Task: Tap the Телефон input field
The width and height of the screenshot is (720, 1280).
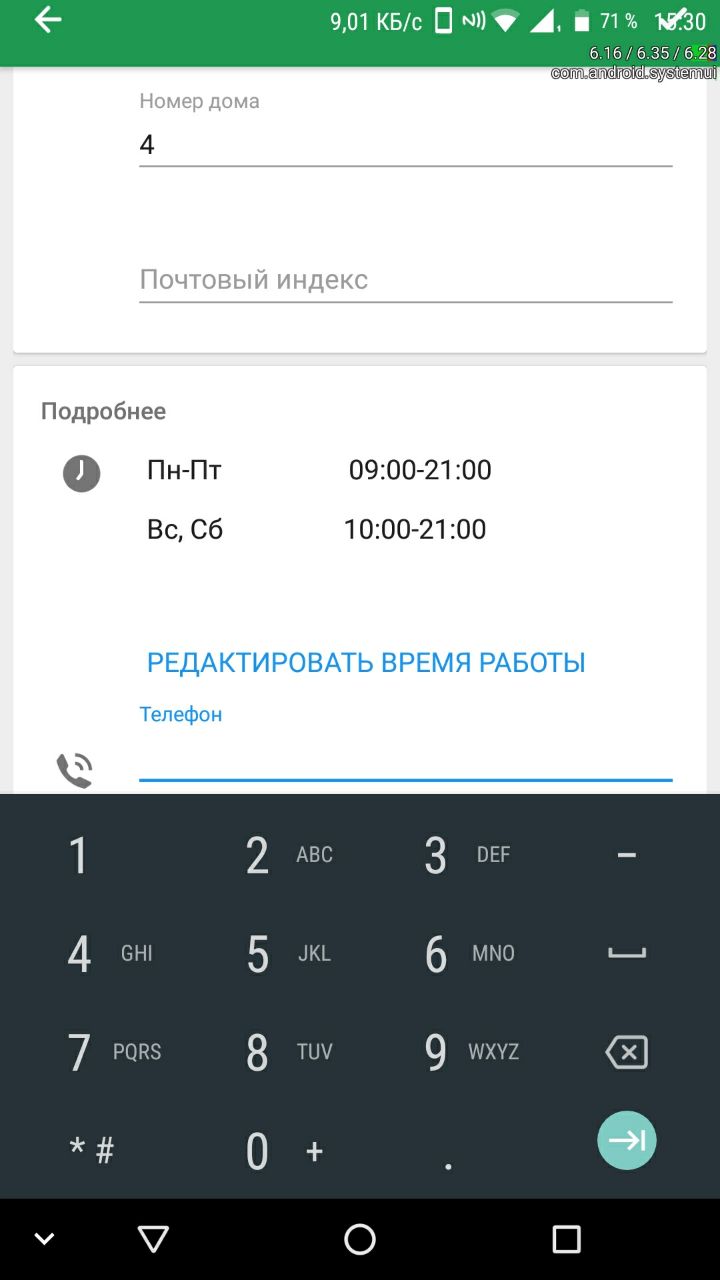Action: [405, 757]
